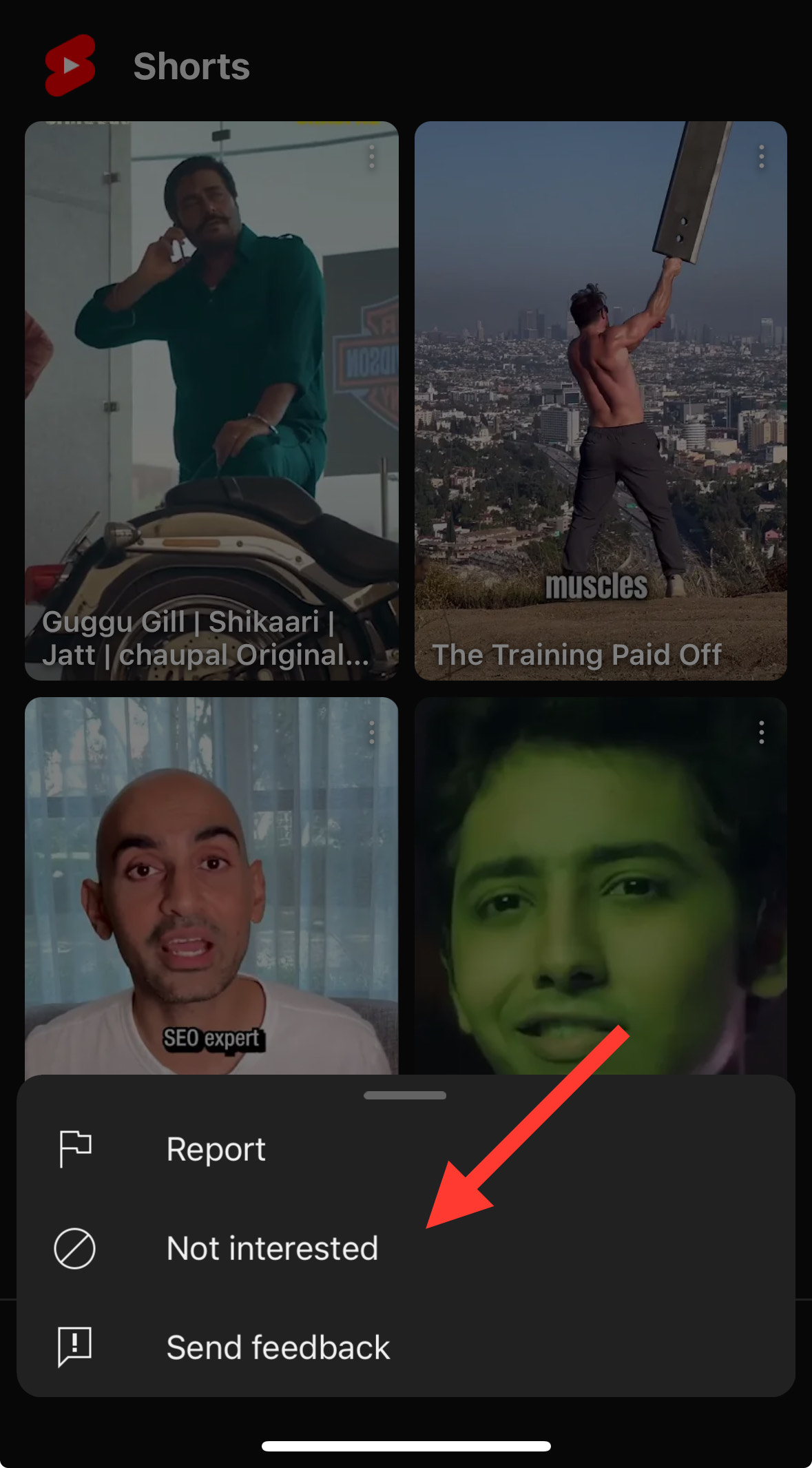Click the Not interested prohibition icon

pyautogui.click(x=74, y=1247)
